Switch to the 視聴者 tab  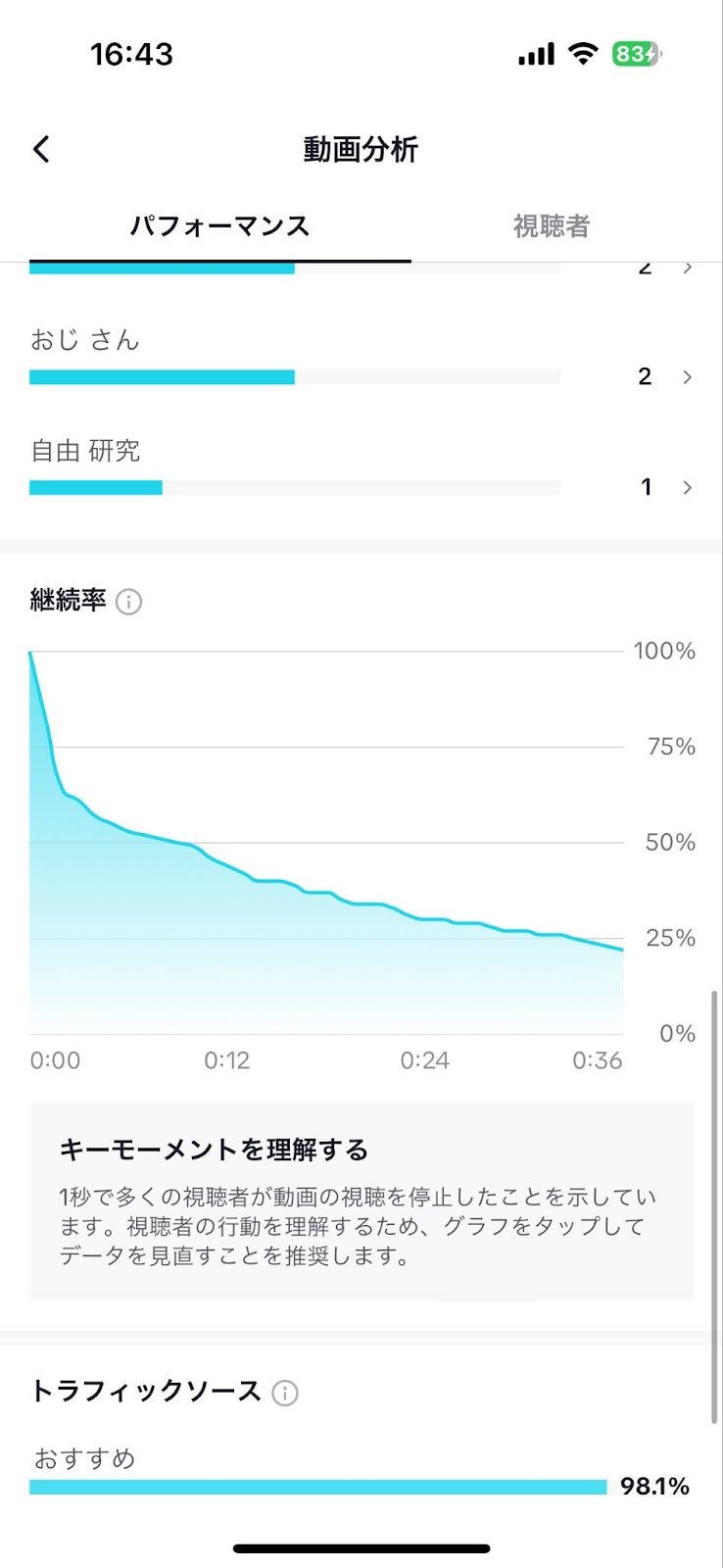[552, 226]
